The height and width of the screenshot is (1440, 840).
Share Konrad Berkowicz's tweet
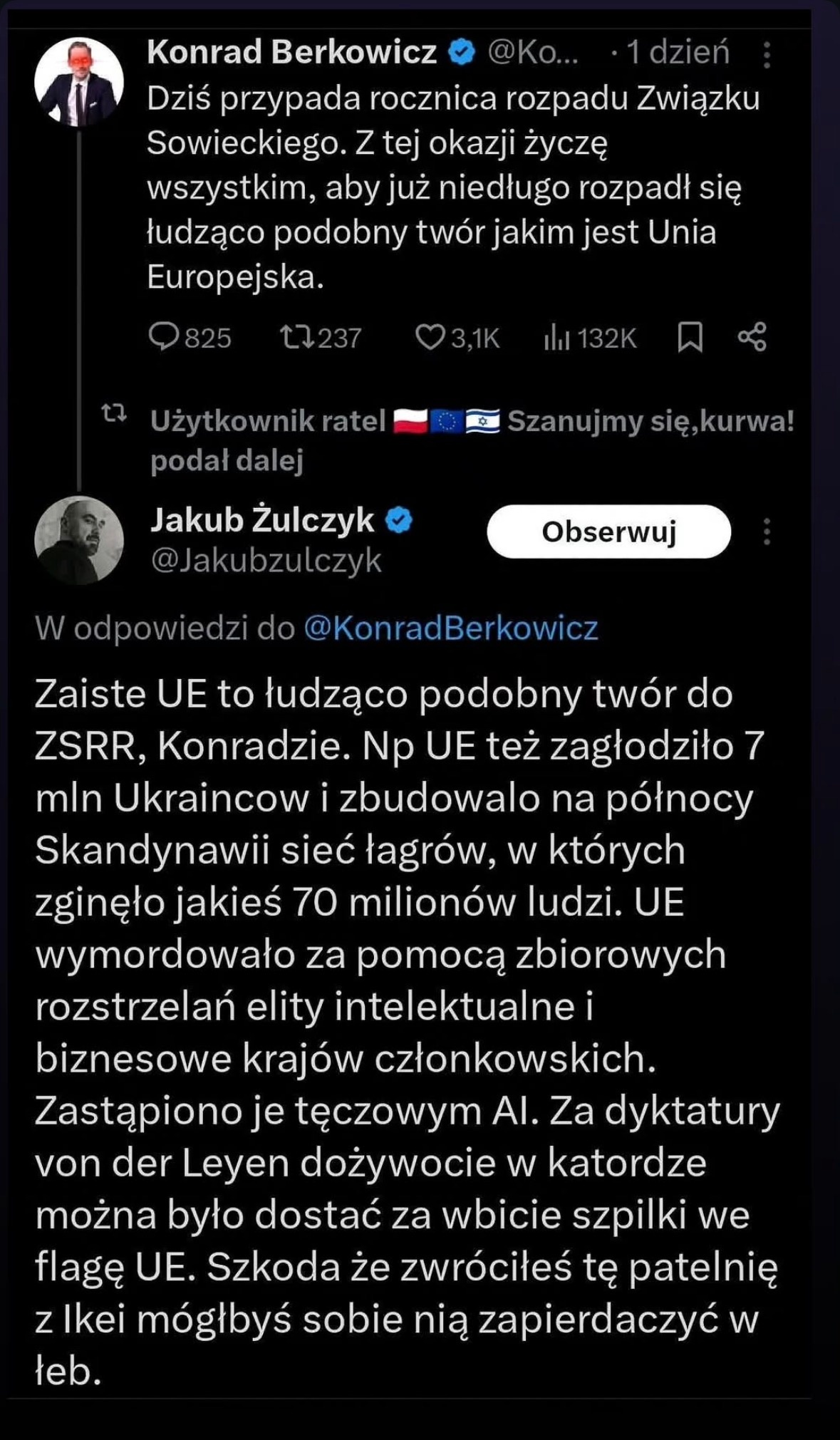(752, 337)
